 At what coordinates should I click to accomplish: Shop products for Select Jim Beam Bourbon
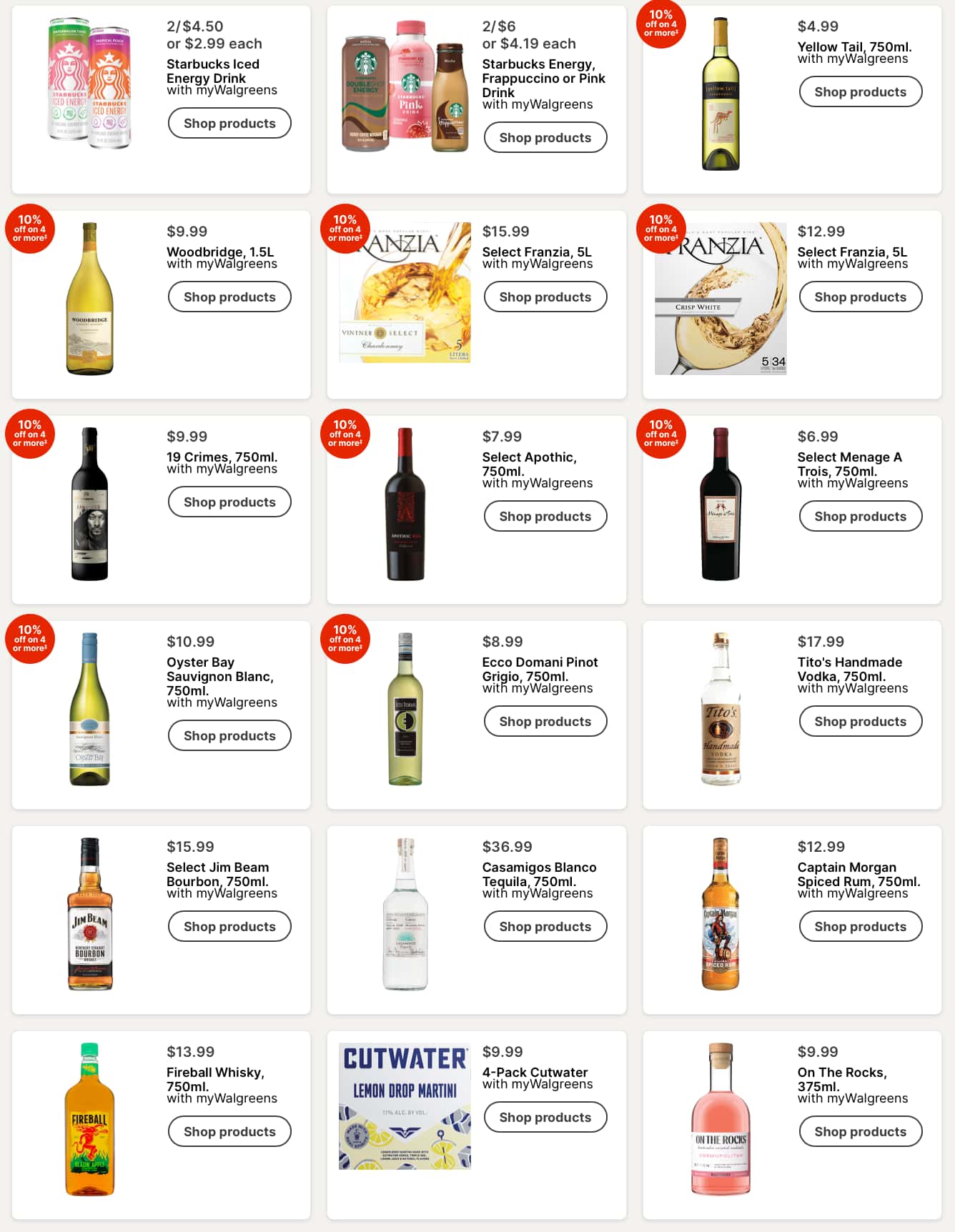click(229, 926)
